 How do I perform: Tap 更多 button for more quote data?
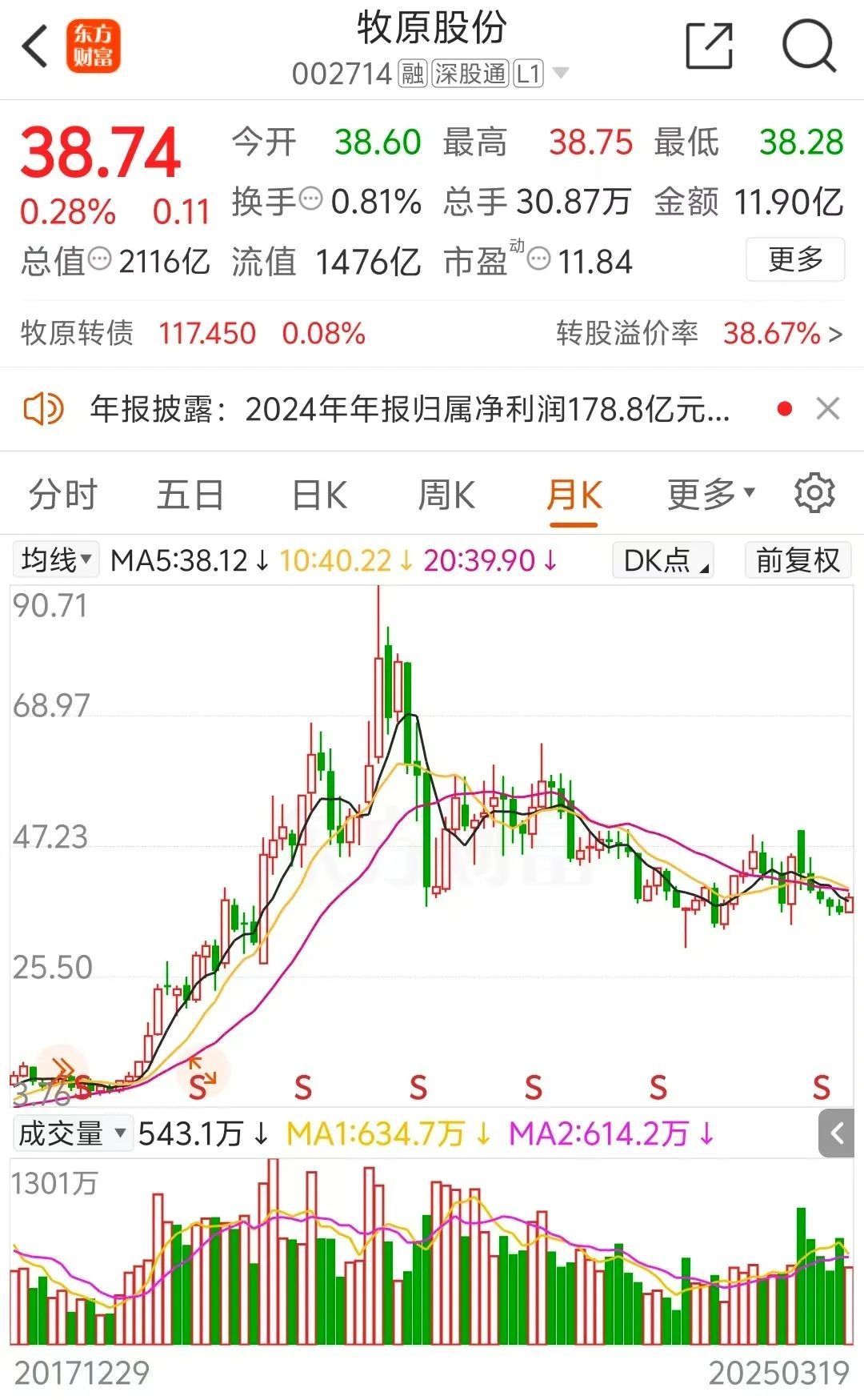(795, 259)
